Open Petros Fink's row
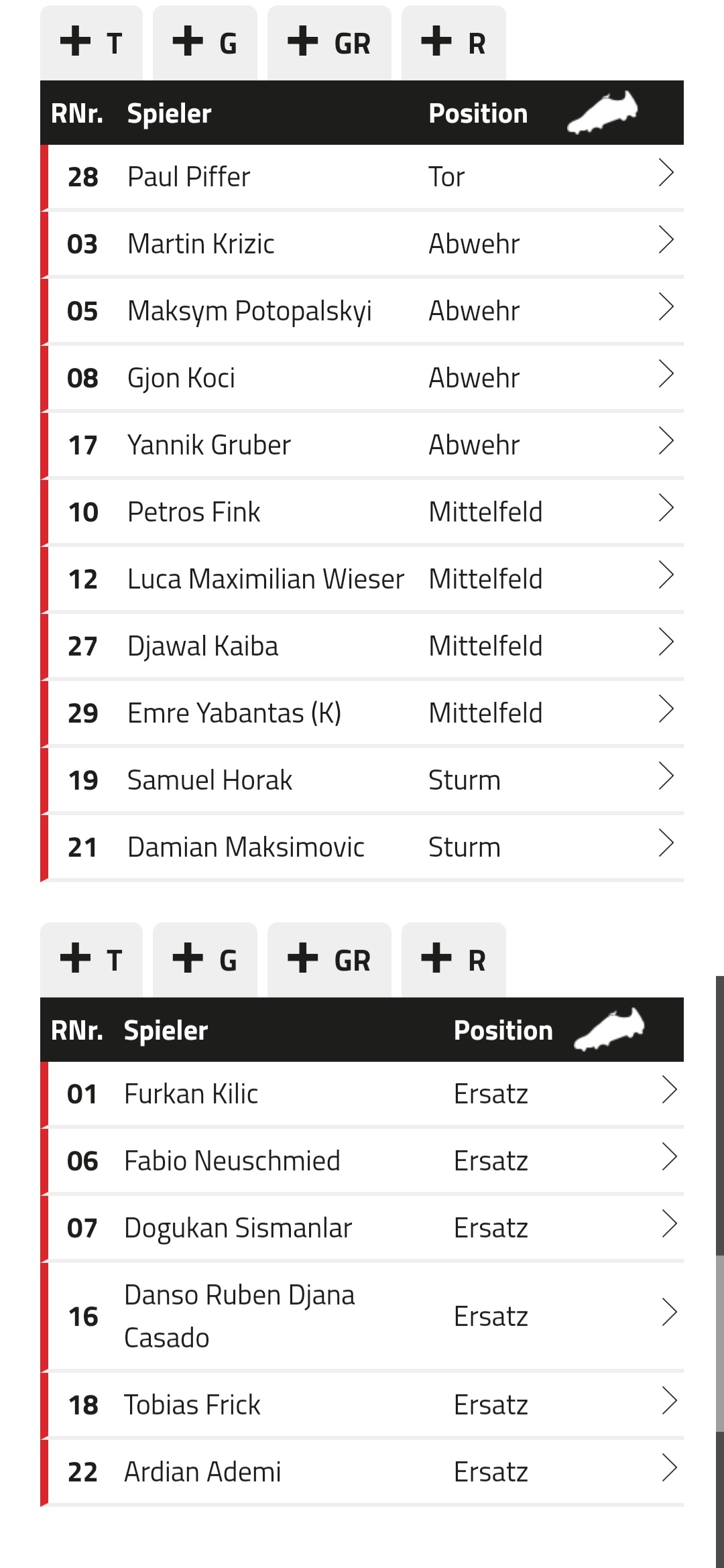Image resolution: width=724 pixels, height=1568 pixels. tap(362, 512)
